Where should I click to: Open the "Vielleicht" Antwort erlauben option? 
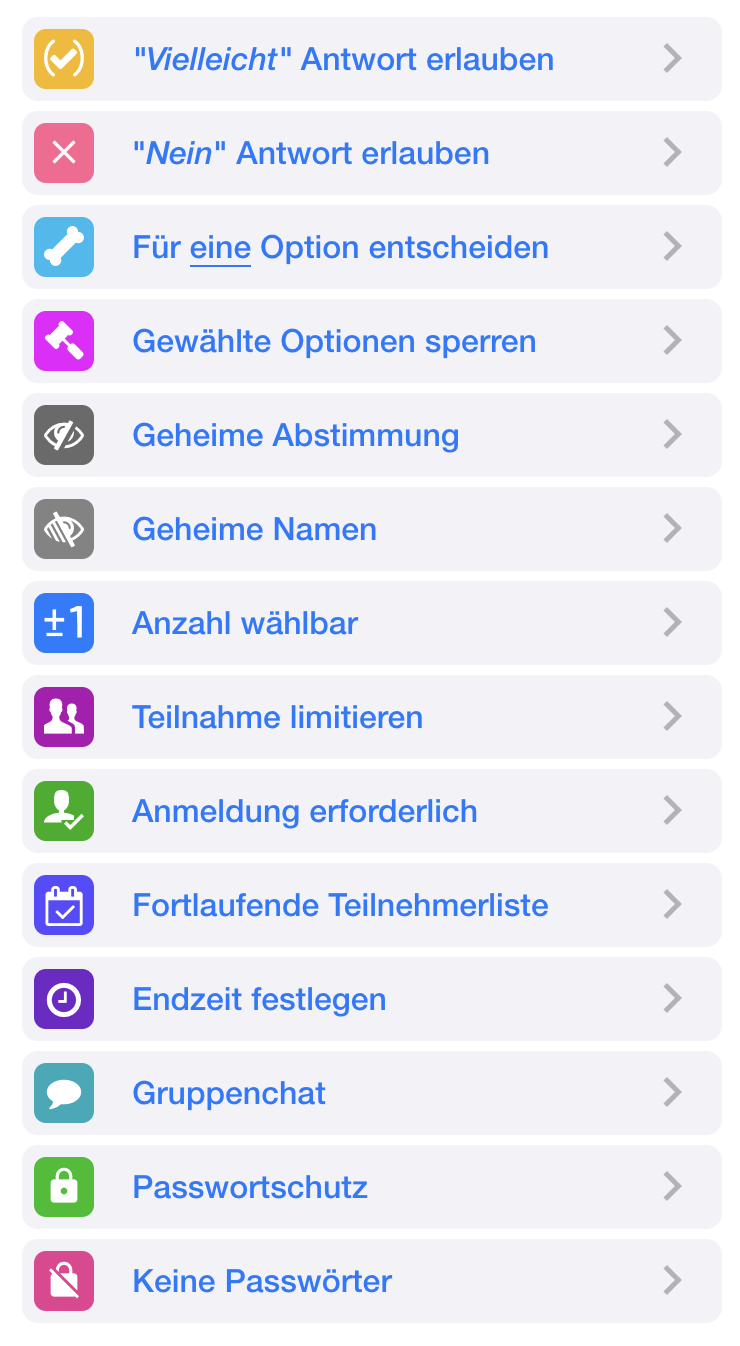(x=343, y=60)
